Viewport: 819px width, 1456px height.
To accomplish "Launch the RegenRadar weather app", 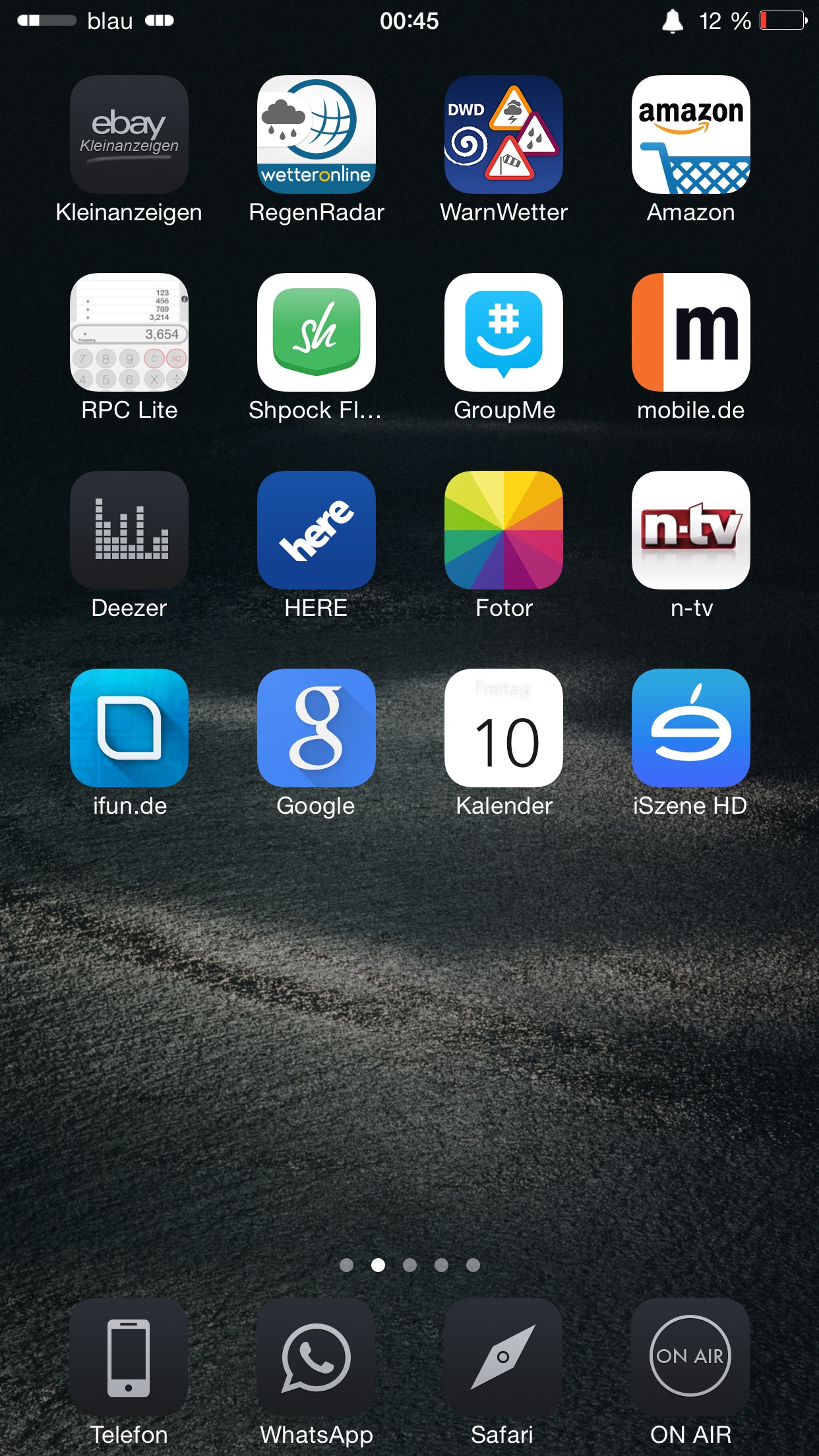I will [x=317, y=135].
